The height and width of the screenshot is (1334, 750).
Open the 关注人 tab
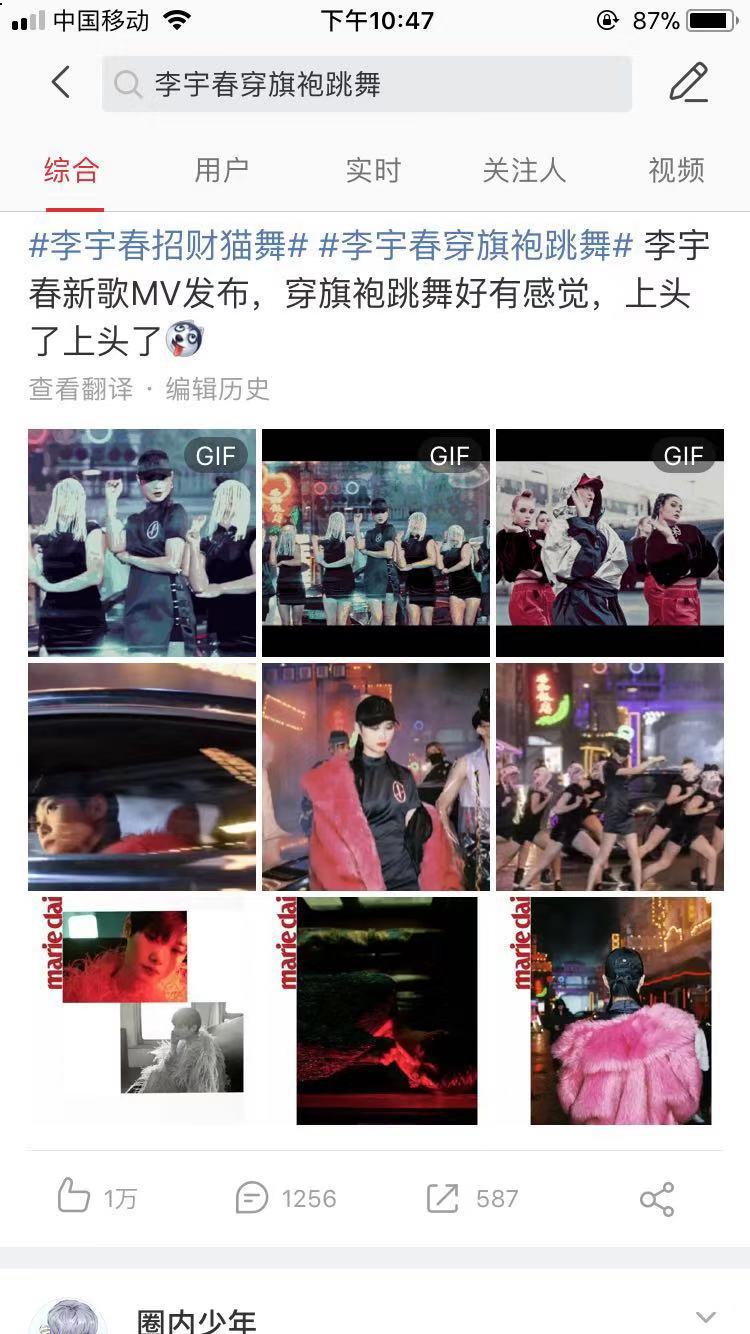(524, 170)
